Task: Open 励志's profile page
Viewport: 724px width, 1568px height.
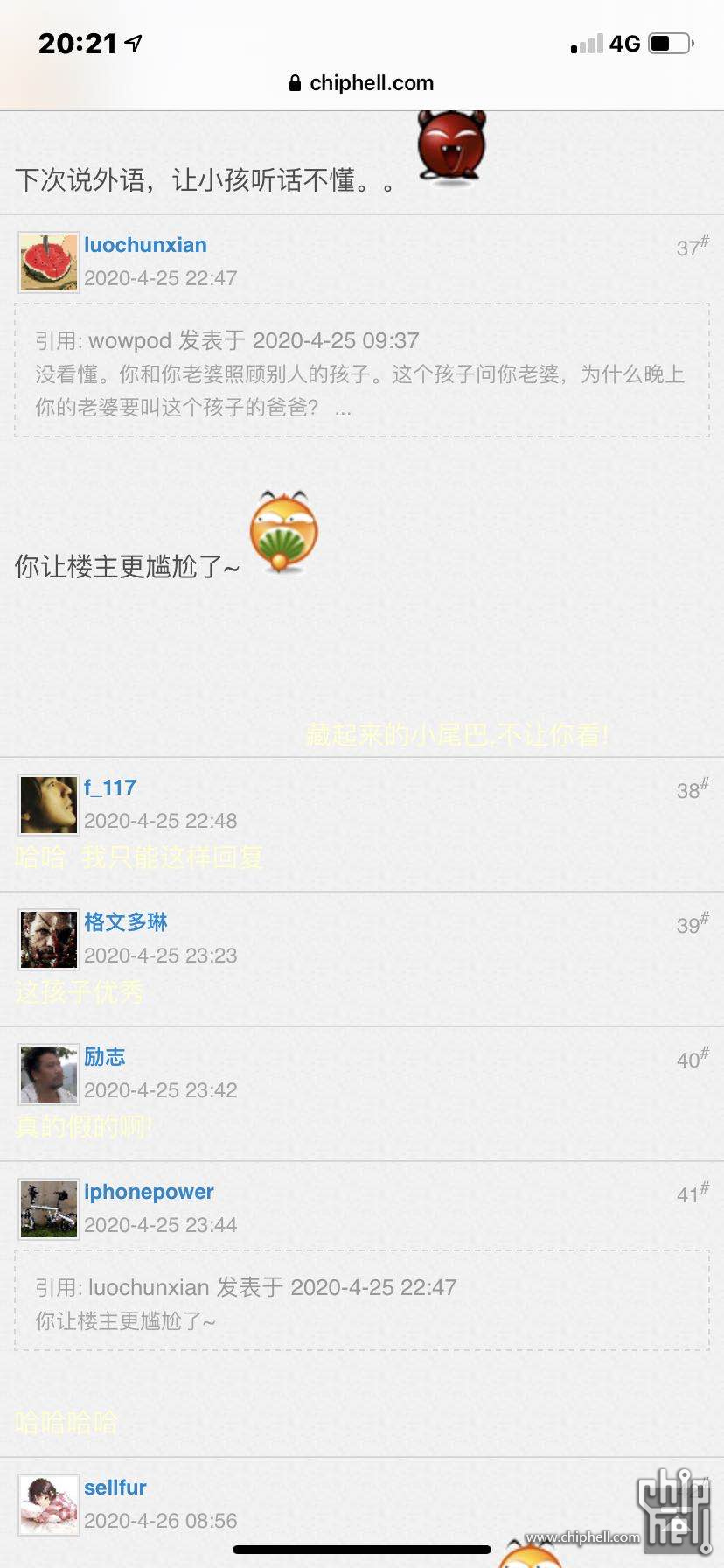Action: (x=105, y=1057)
